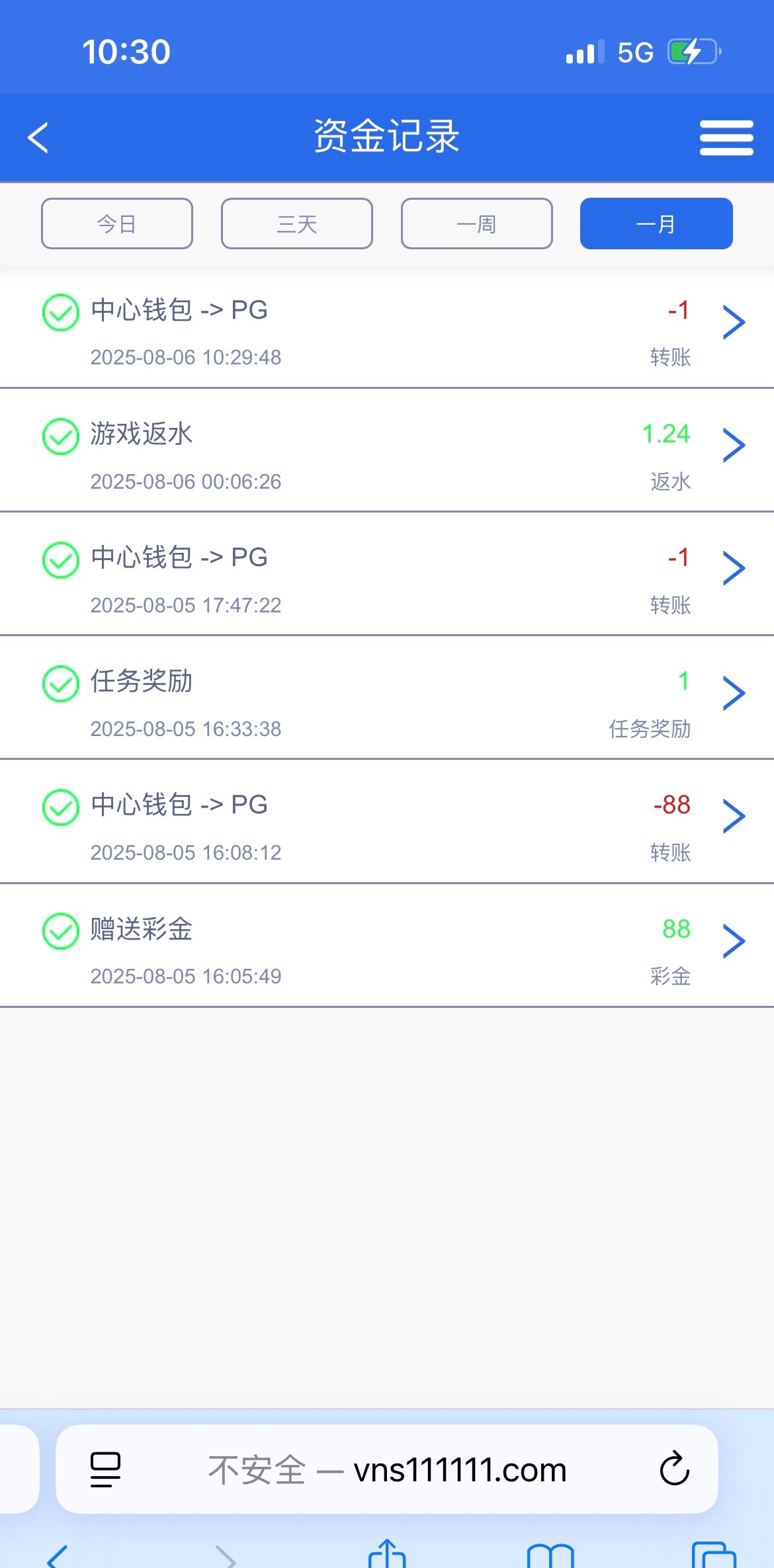Viewport: 774px width, 1568px height.
Task: Switch to the 三天 filter
Action: [x=297, y=224]
